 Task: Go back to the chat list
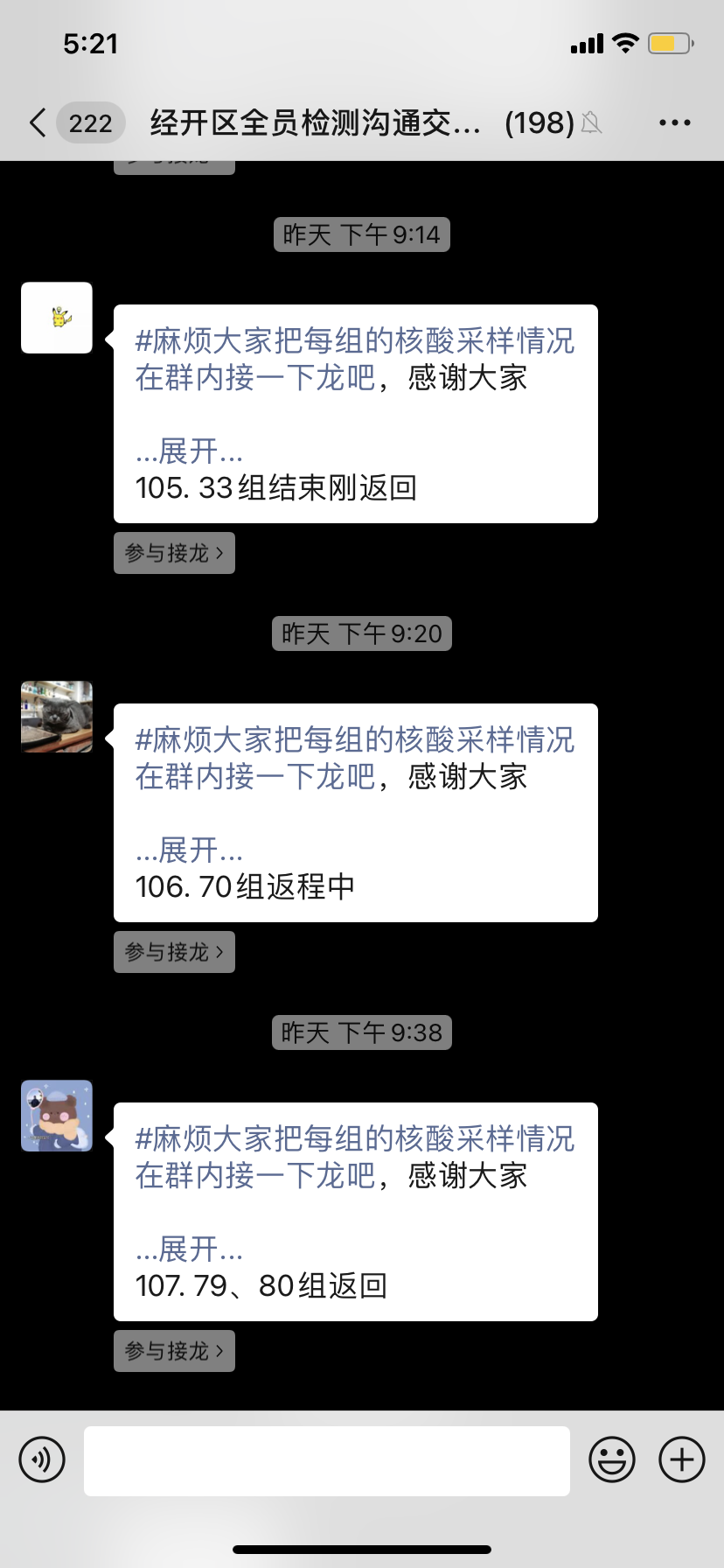[38, 122]
